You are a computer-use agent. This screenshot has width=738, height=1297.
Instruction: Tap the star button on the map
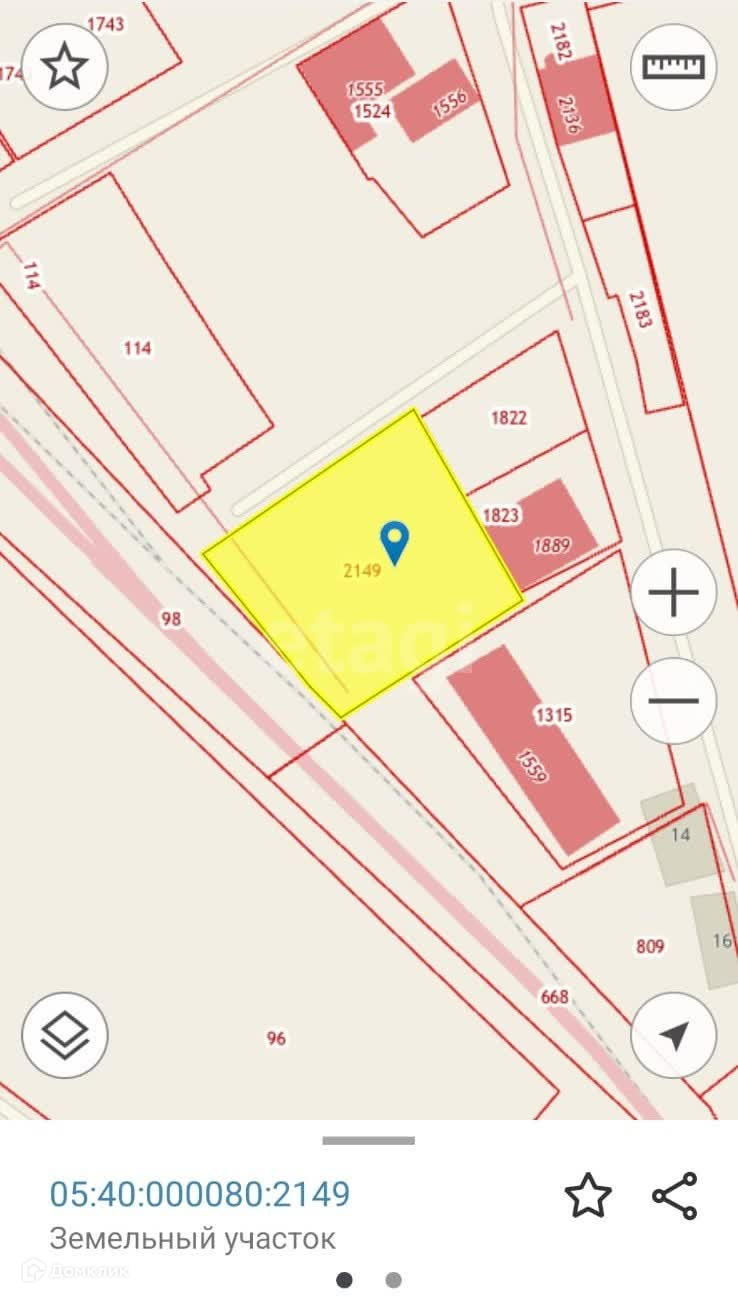tap(65, 67)
